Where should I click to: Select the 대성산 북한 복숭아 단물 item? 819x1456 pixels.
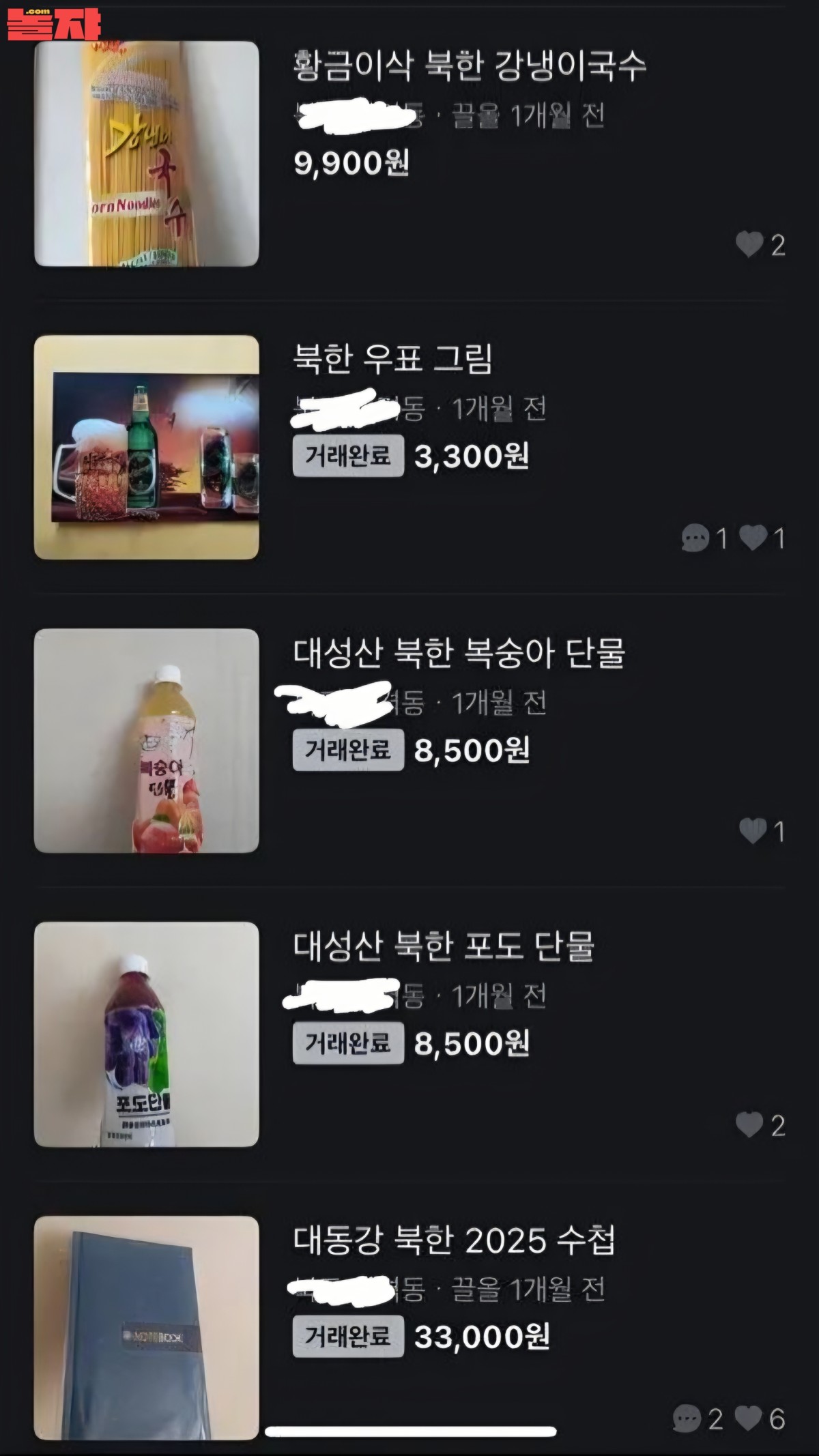click(459, 653)
